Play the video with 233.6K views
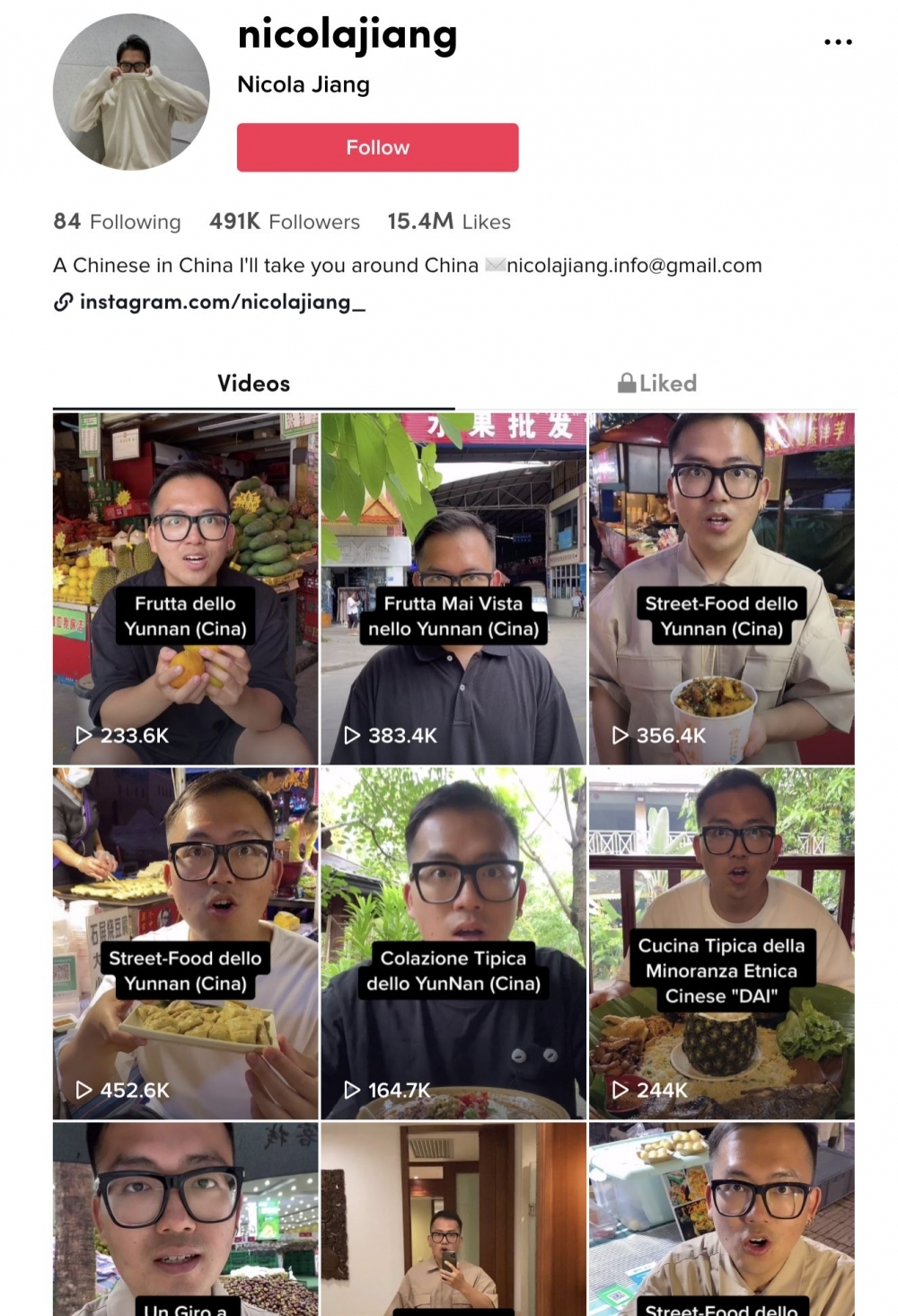Image resolution: width=898 pixels, height=1316 pixels. 185,588
